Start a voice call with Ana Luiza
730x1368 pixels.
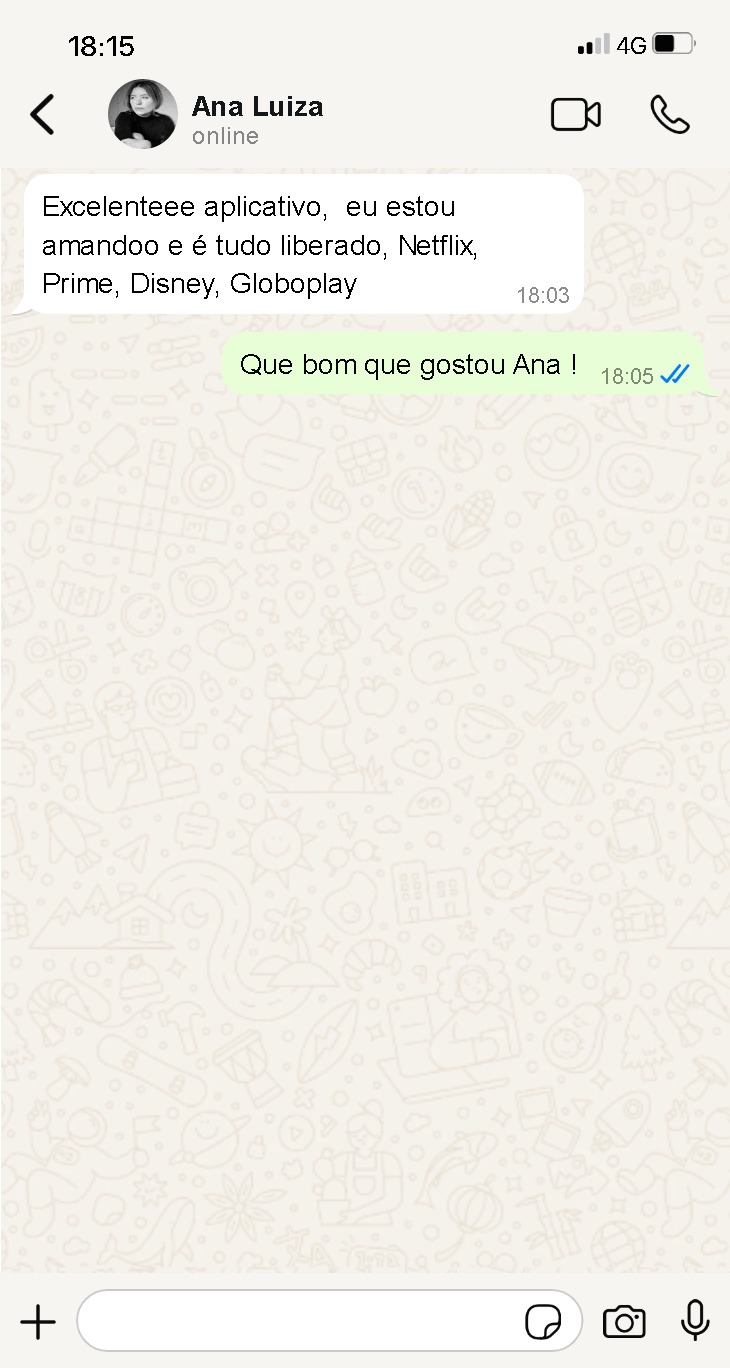(670, 115)
